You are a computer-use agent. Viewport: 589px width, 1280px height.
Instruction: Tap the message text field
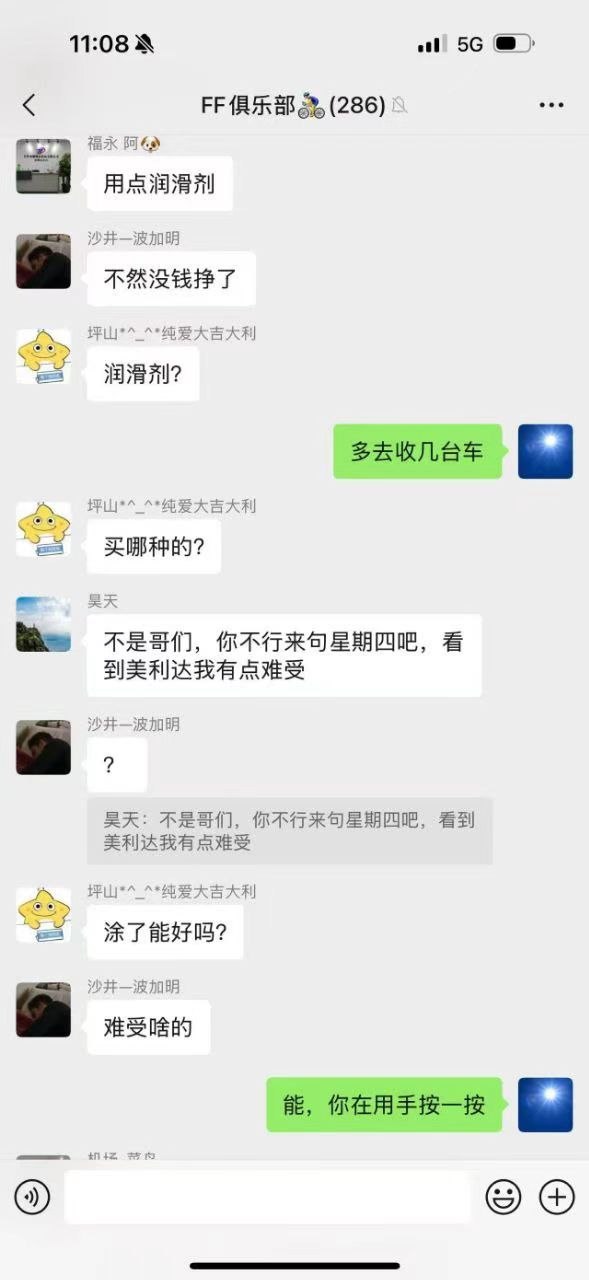[267, 1197]
